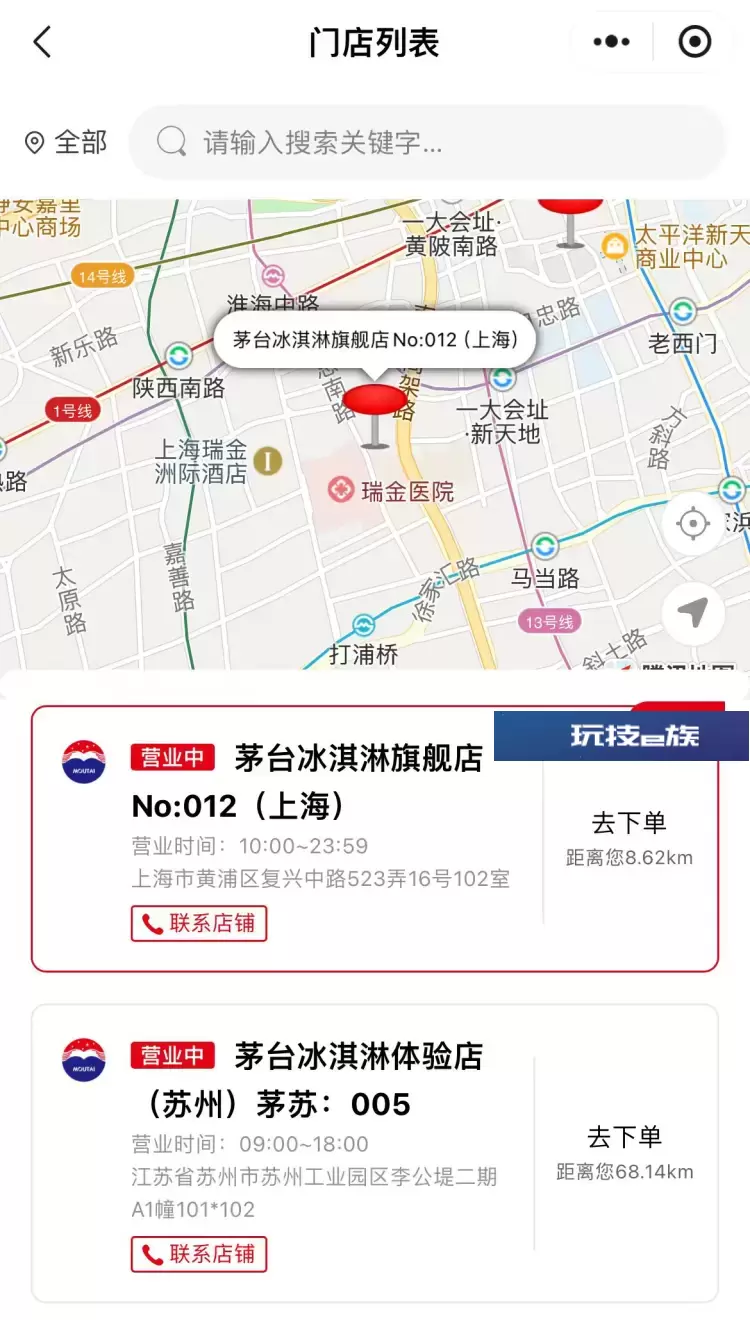This screenshot has width=750, height=1320.
Task: Tap the red map pin for store No:012
Action: point(375,412)
